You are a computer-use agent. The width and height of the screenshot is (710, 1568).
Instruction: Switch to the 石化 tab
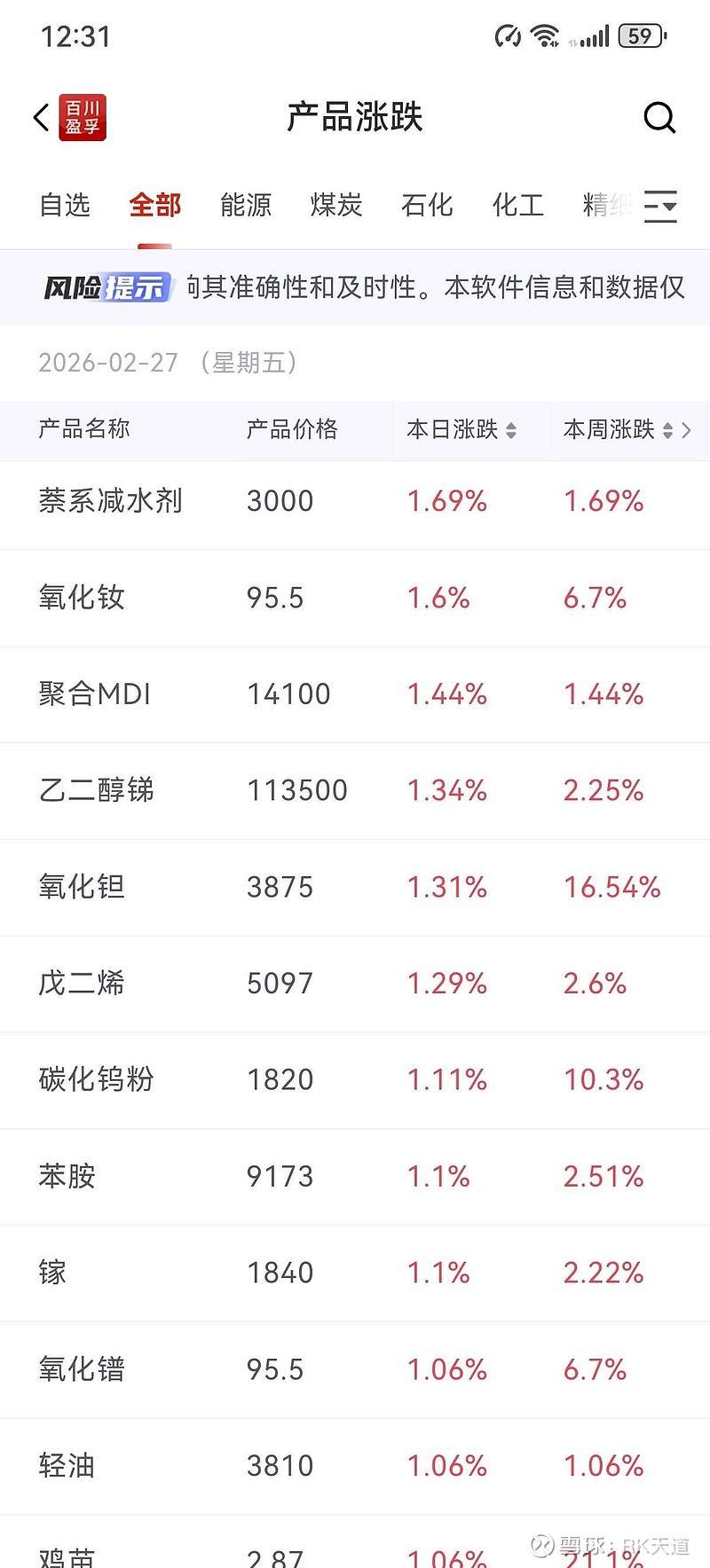click(427, 206)
